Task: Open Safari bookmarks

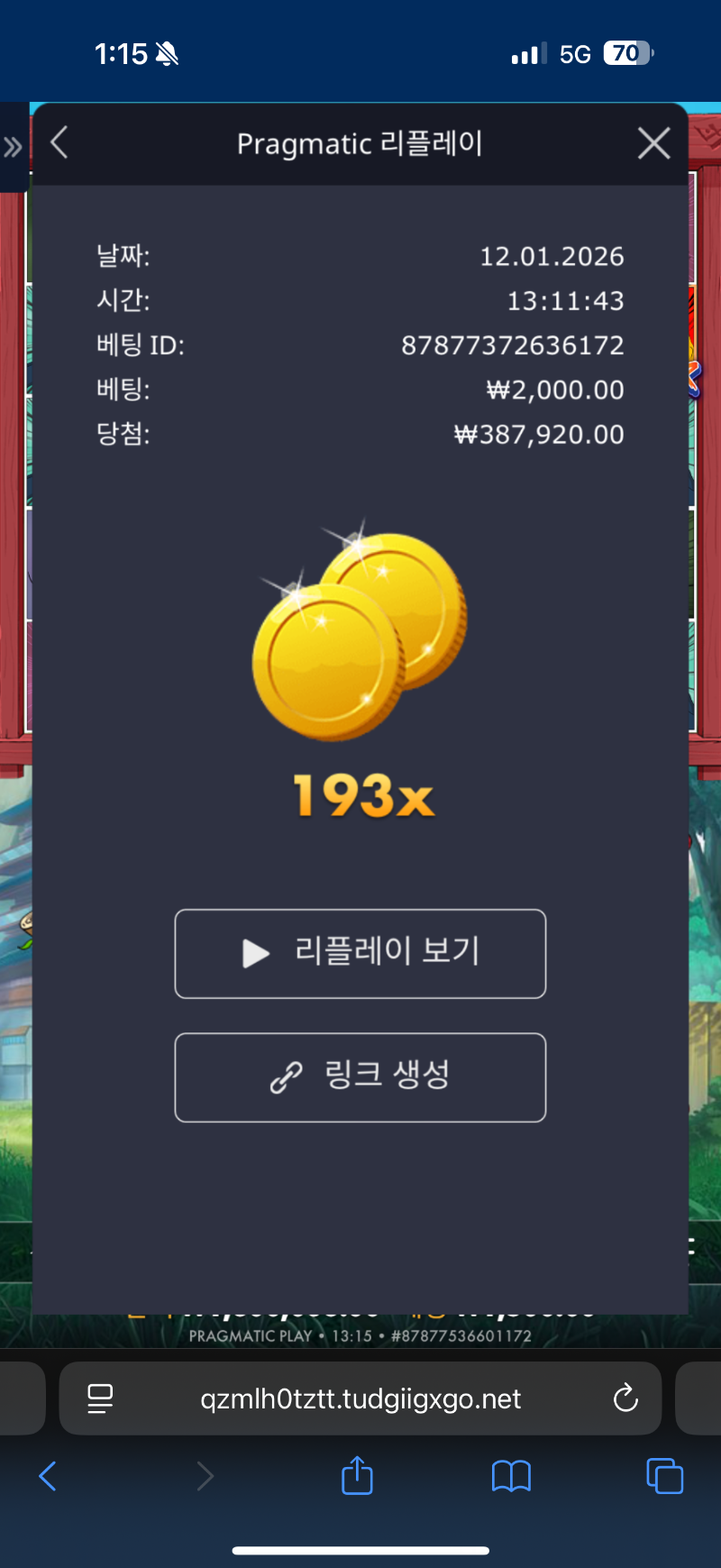Action: pos(511,1476)
